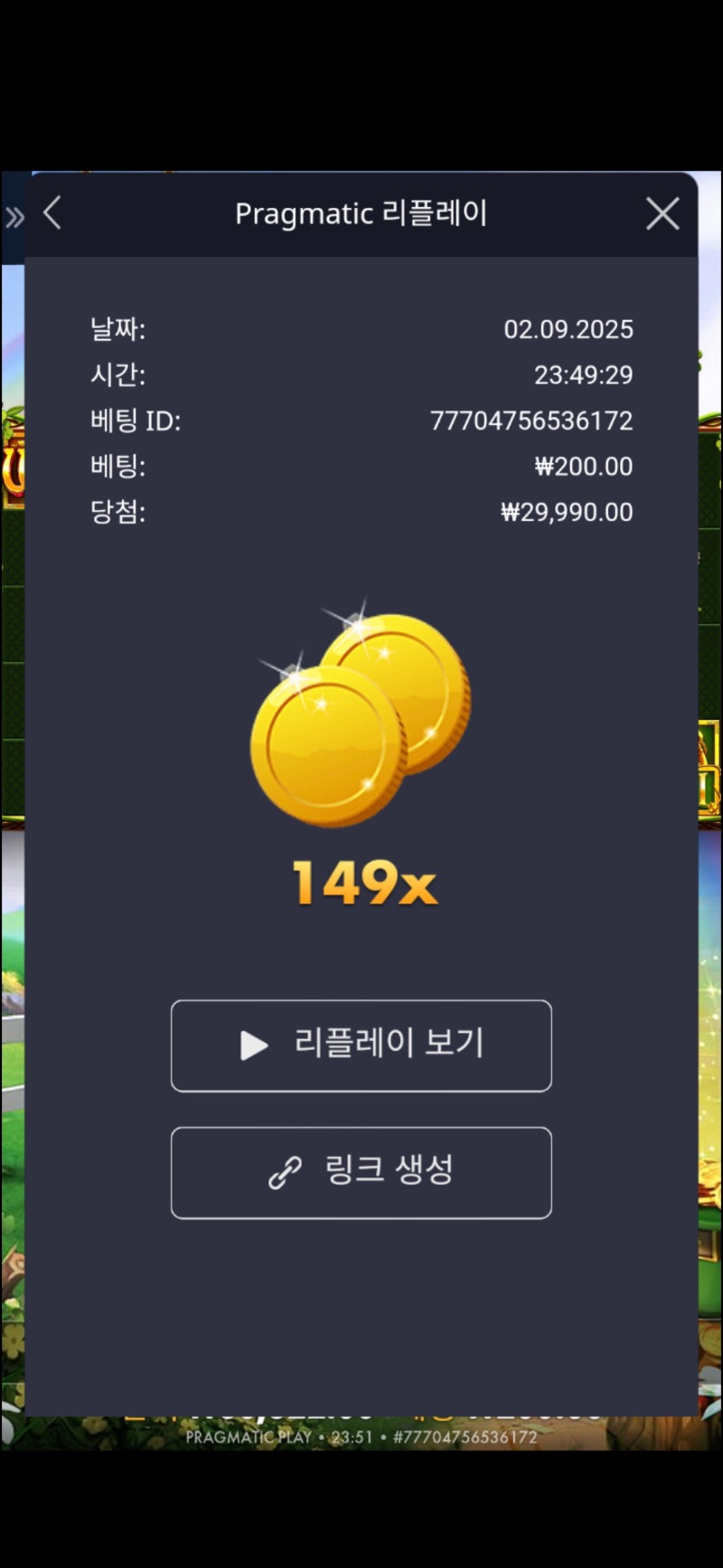Go back from the Pragmatic replay panel
This screenshot has width=723, height=1568.
(52, 214)
